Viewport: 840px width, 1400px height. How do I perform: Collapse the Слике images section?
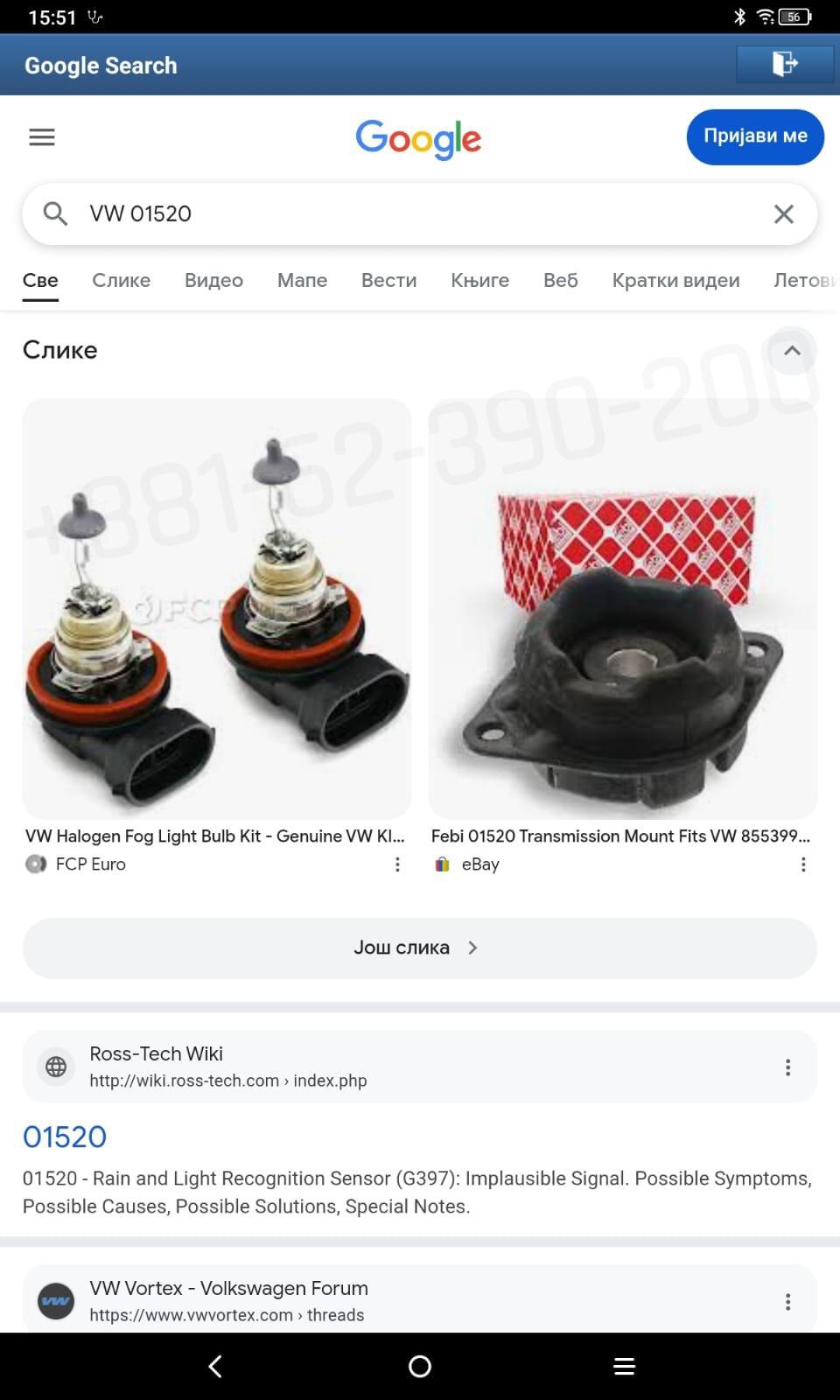coord(792,350)
